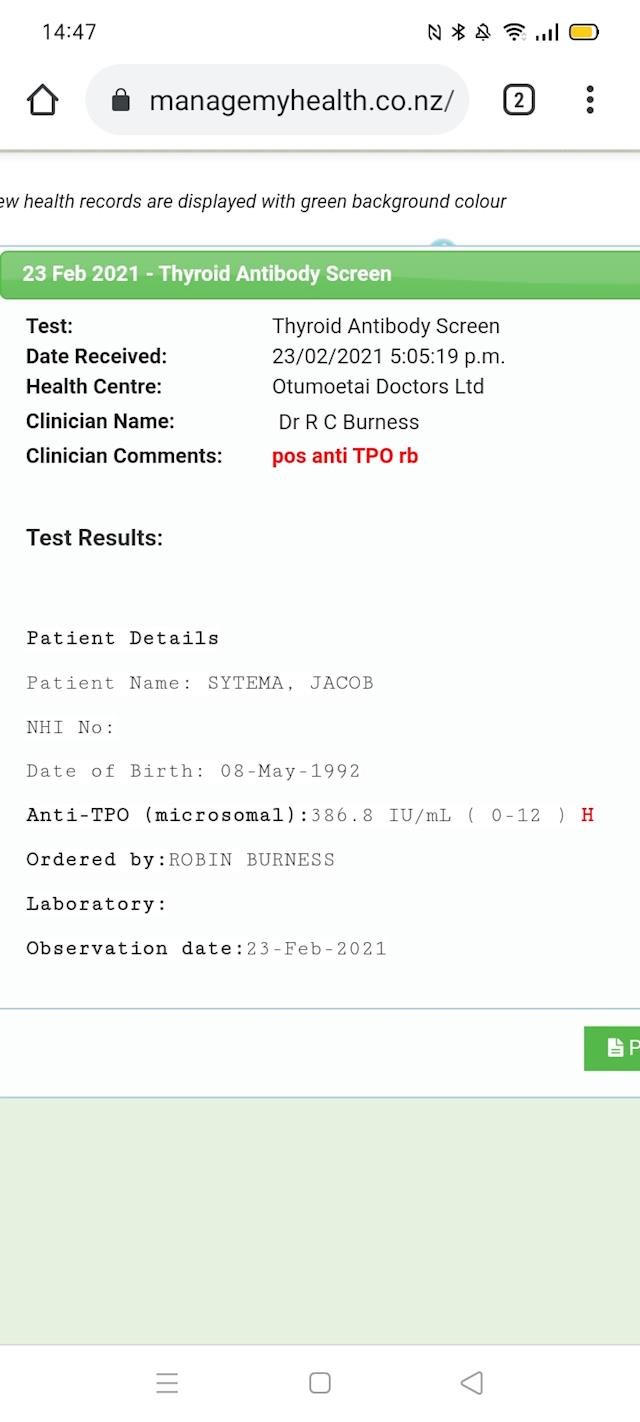
Task: Go back with the system back button
Action: (471, 1382)
